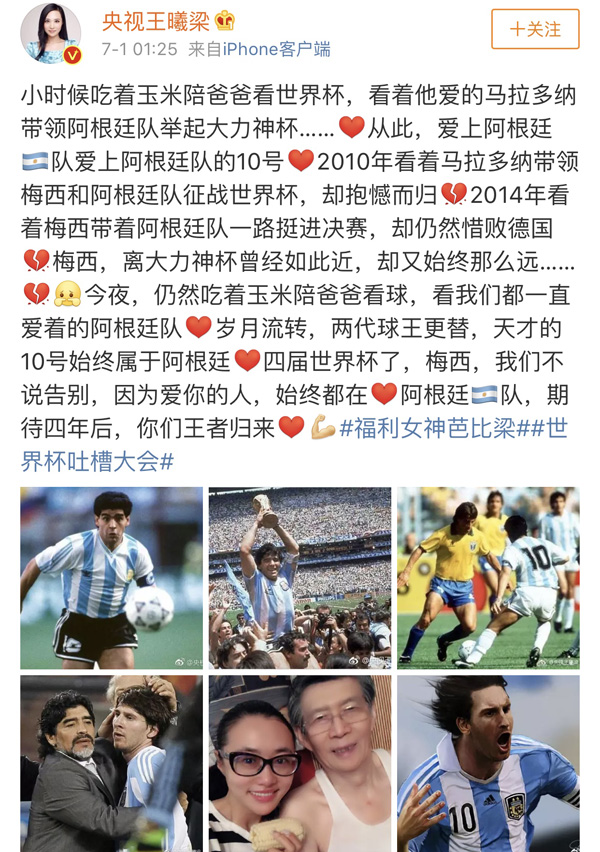This screenshot has width=600, height=852.
Task: Open photo of yellow-shirt player versus number 10
Action: point(487,578)
